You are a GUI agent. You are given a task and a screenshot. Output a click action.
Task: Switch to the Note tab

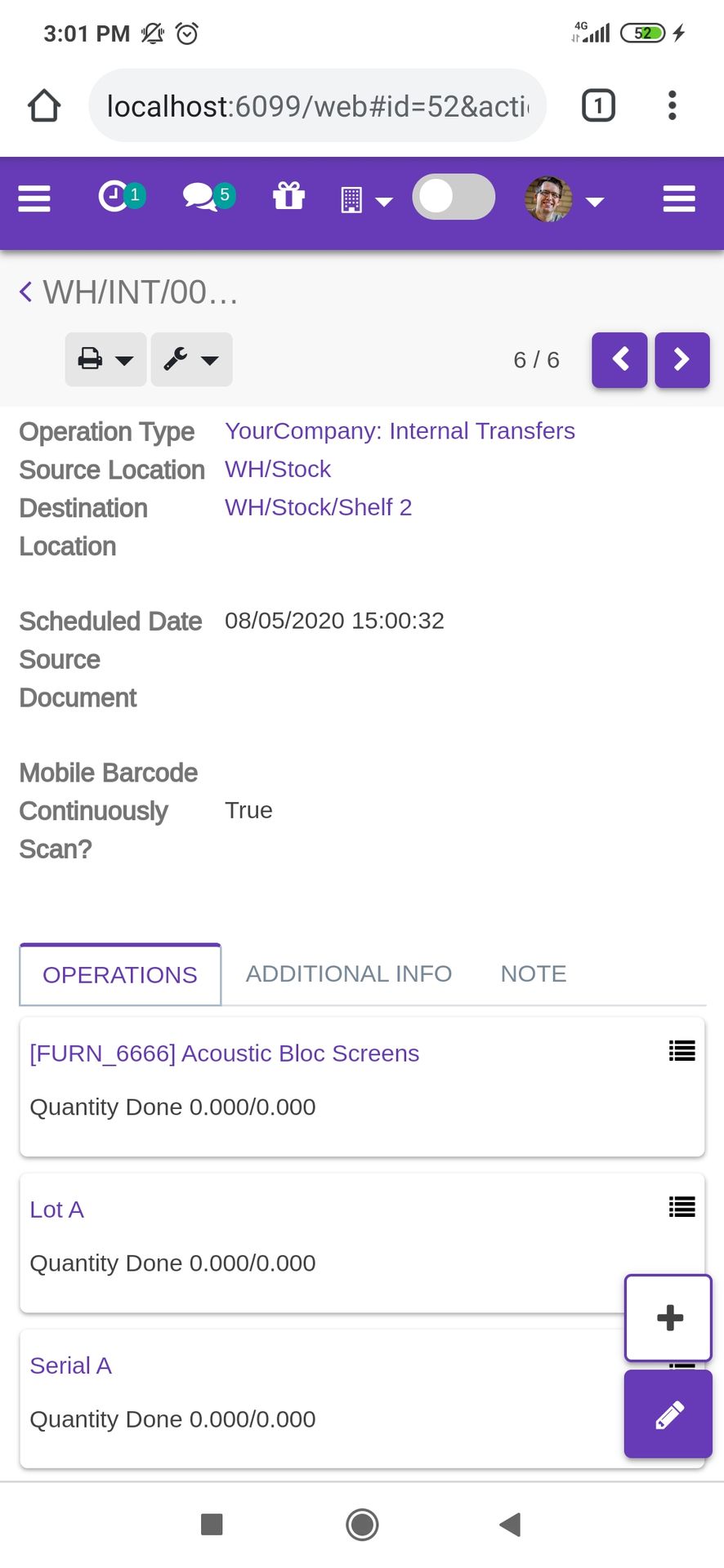coord(534,973)
